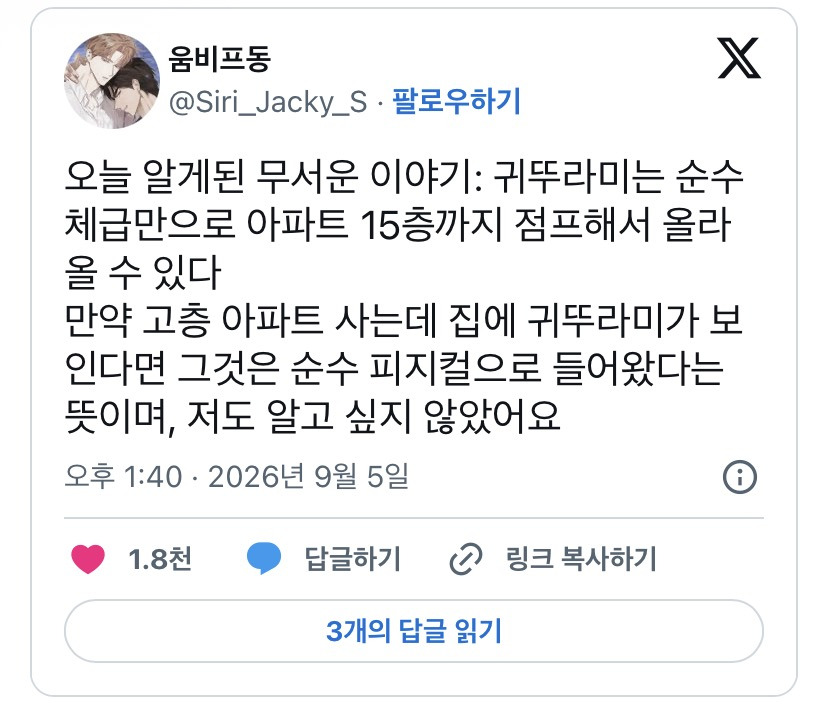Open the info icon beside the date

[x=739, y=477]
